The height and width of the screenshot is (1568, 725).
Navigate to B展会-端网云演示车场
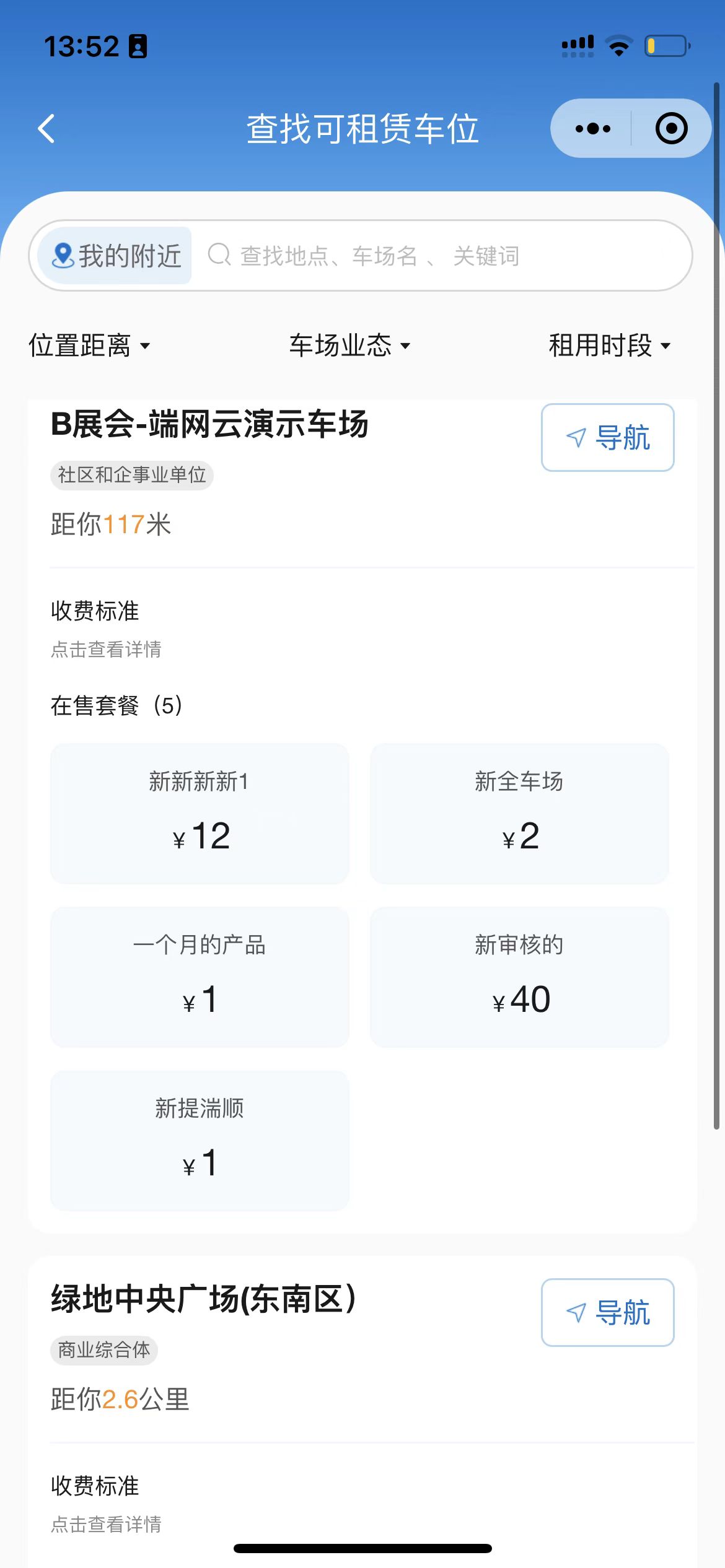[608, 437]
